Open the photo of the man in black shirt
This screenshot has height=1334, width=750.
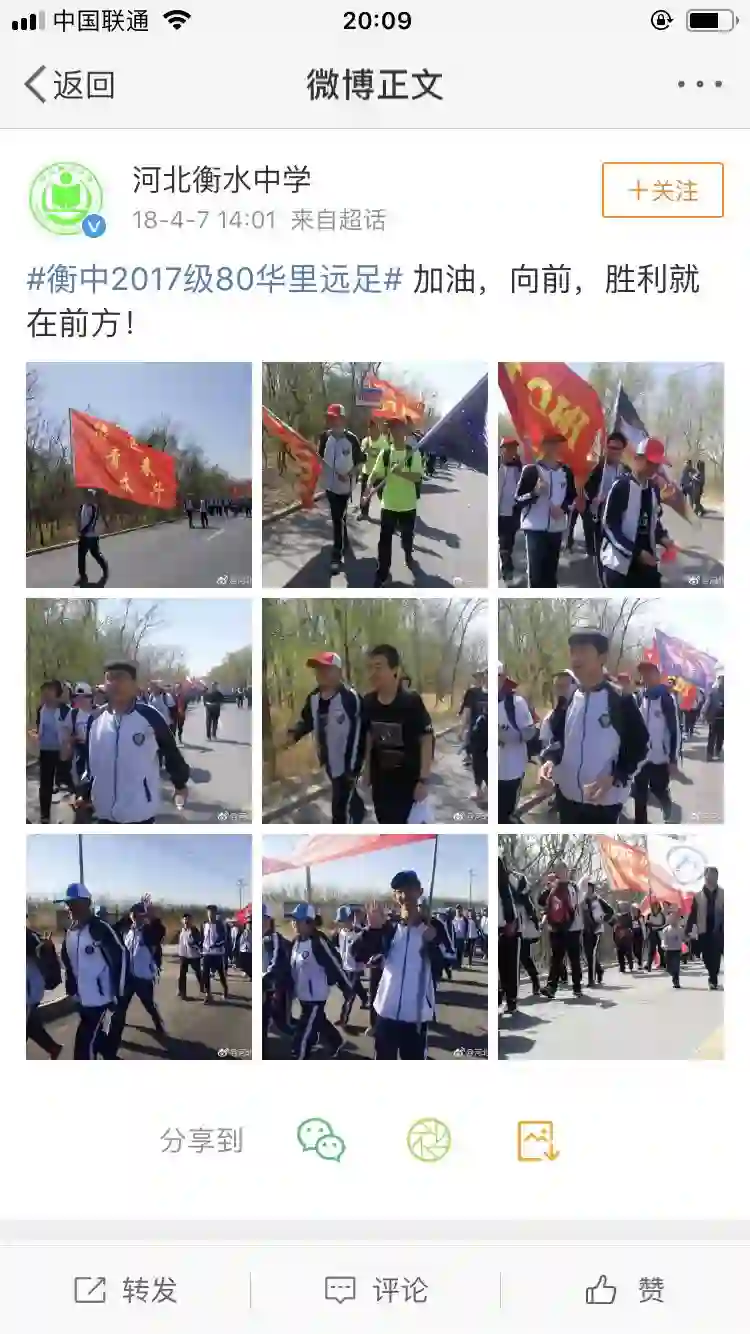(x=375, y=711)
